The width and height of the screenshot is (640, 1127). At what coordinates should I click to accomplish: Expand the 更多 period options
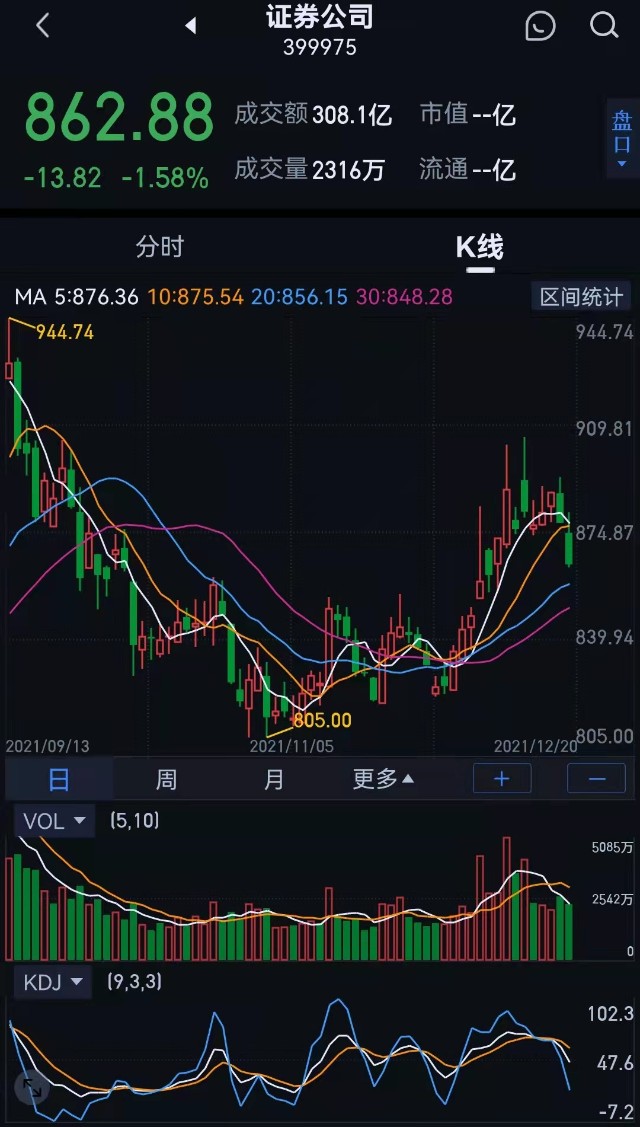[383, 779]
